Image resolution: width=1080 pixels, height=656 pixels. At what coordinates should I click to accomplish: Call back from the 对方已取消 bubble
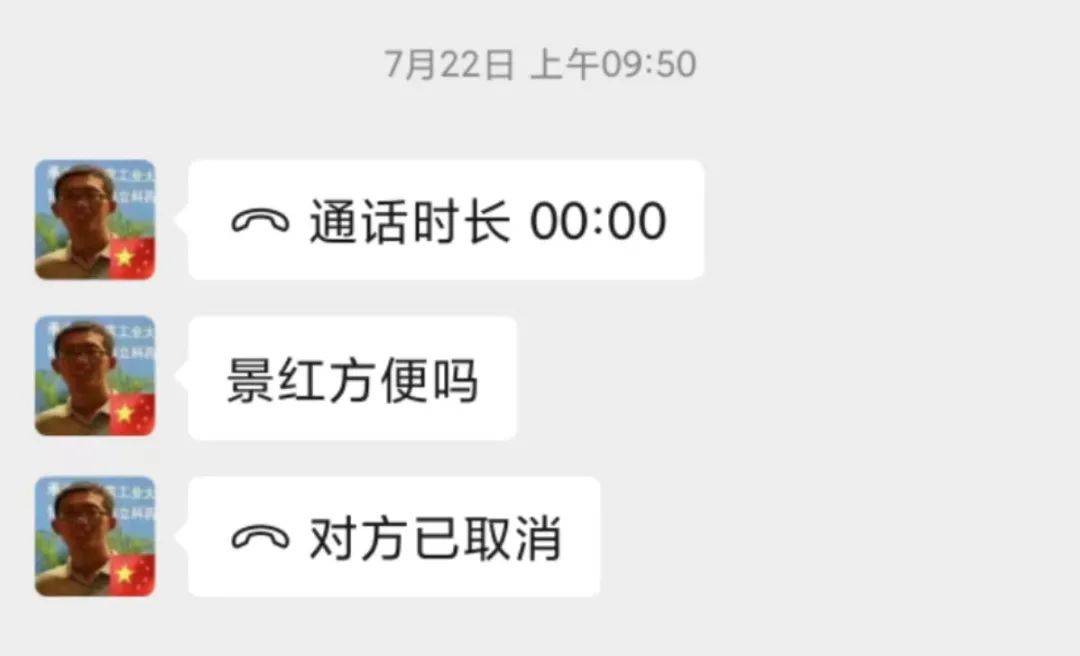(x=394, y=537)
